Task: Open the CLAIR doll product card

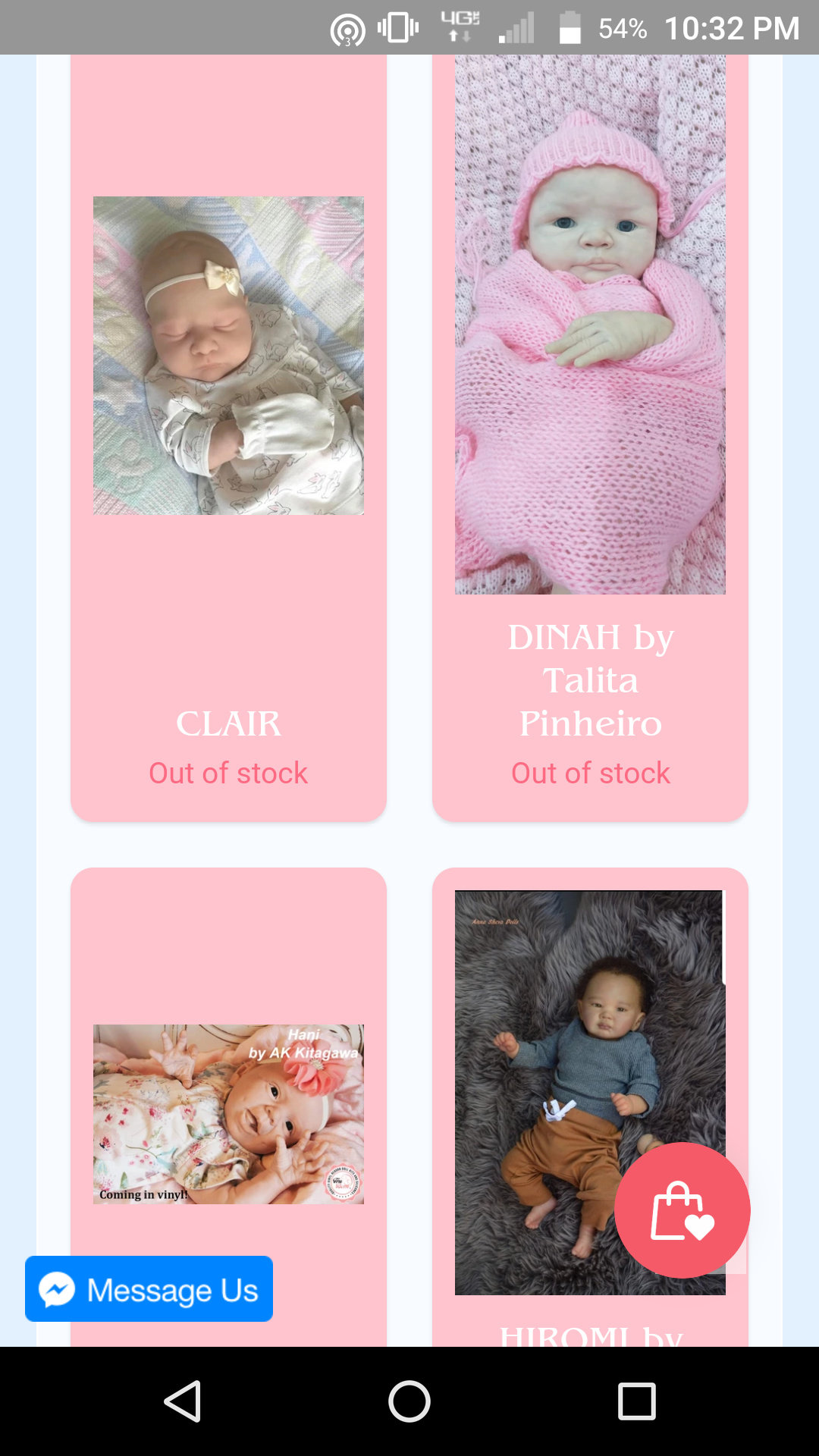Action: (x=228, y=436)
